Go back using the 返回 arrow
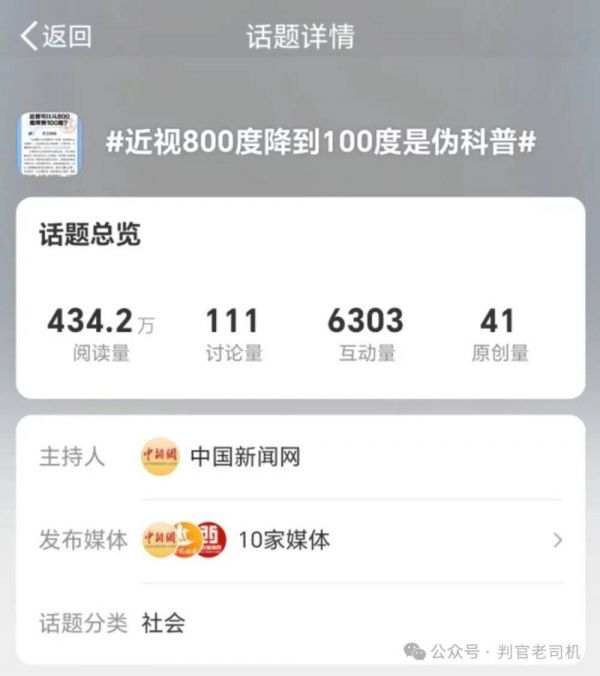This screenshot has width=600, height=676. click(x=54, y=37)
